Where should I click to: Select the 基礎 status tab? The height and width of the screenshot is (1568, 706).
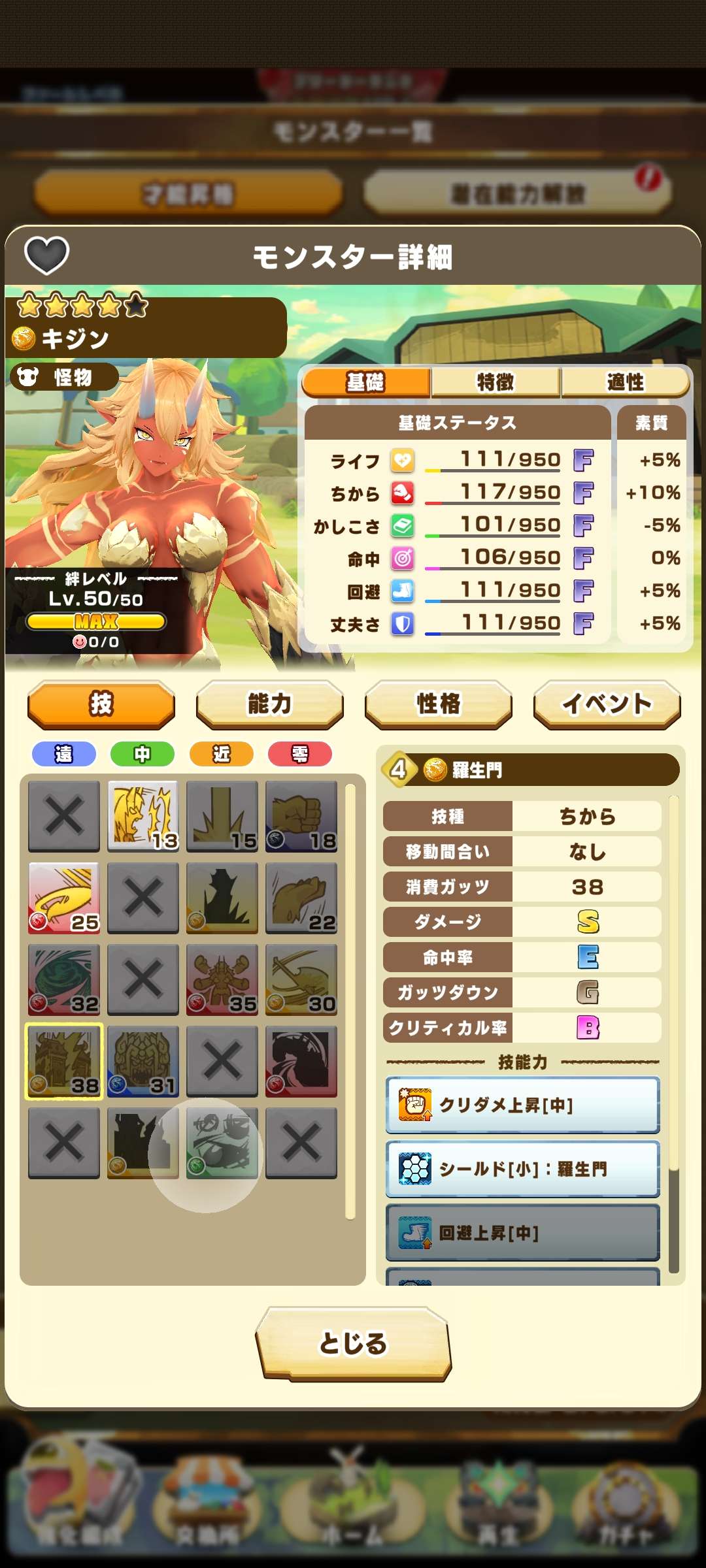[x=366, y=382]
